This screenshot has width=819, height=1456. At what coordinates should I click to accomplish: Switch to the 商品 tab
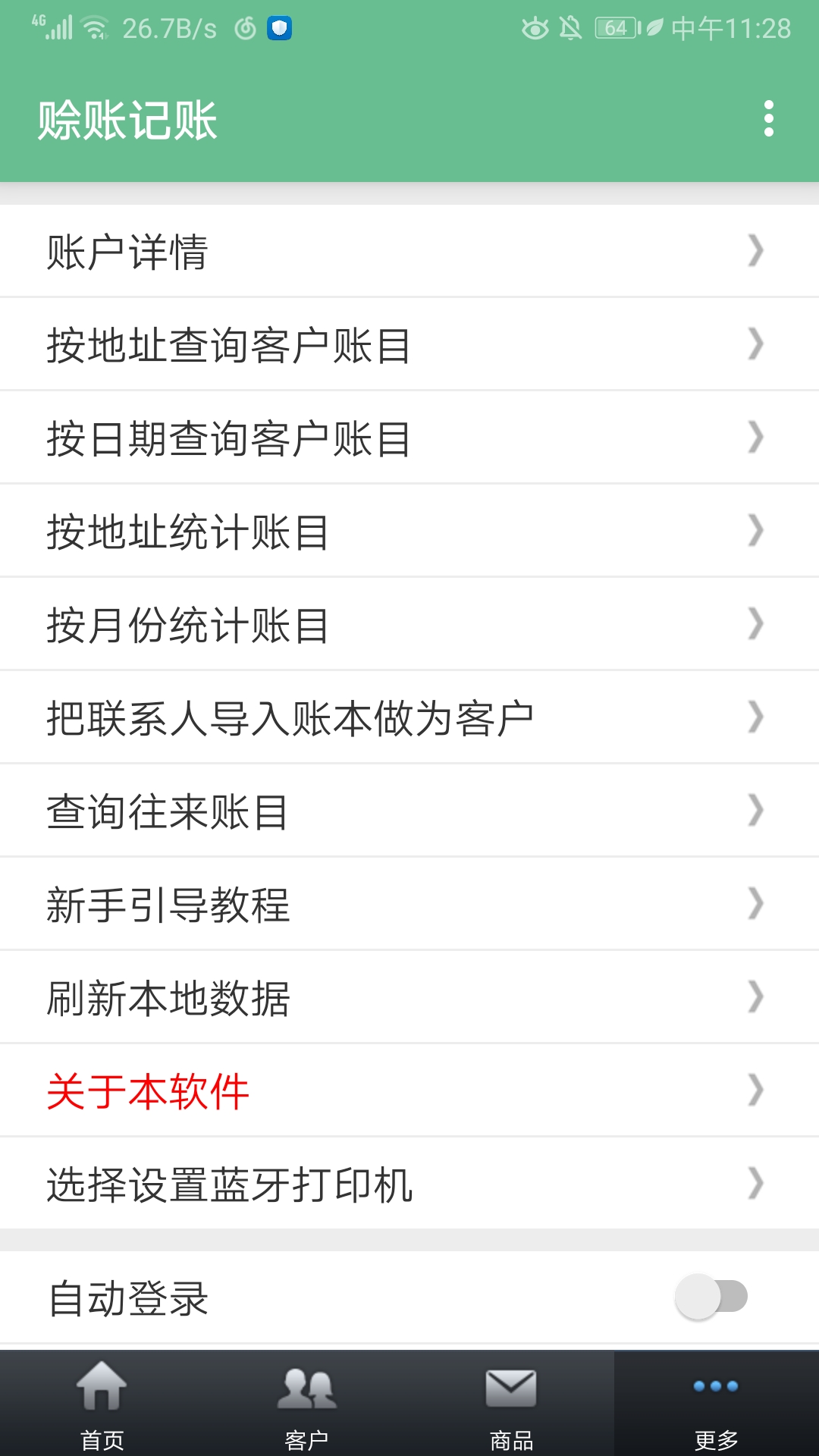[x=512, y=1404]
